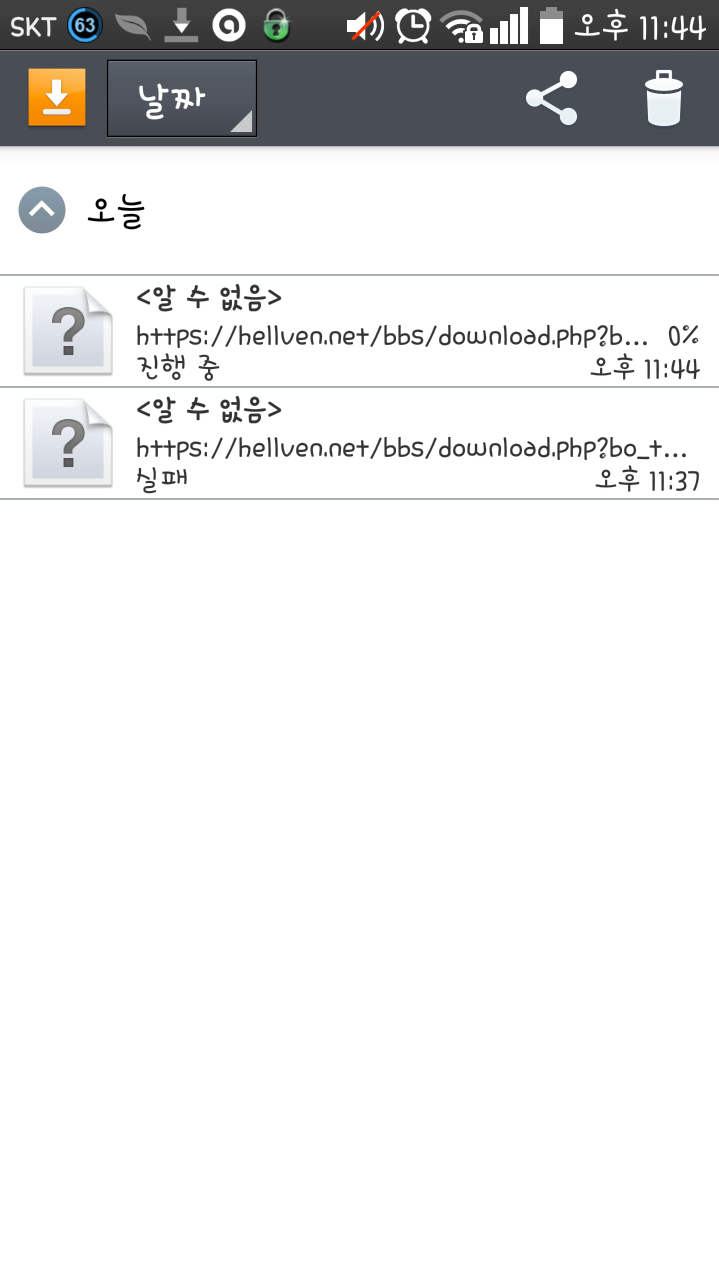
Task: Share the downloads using the share icon
Action: point(552,98)
